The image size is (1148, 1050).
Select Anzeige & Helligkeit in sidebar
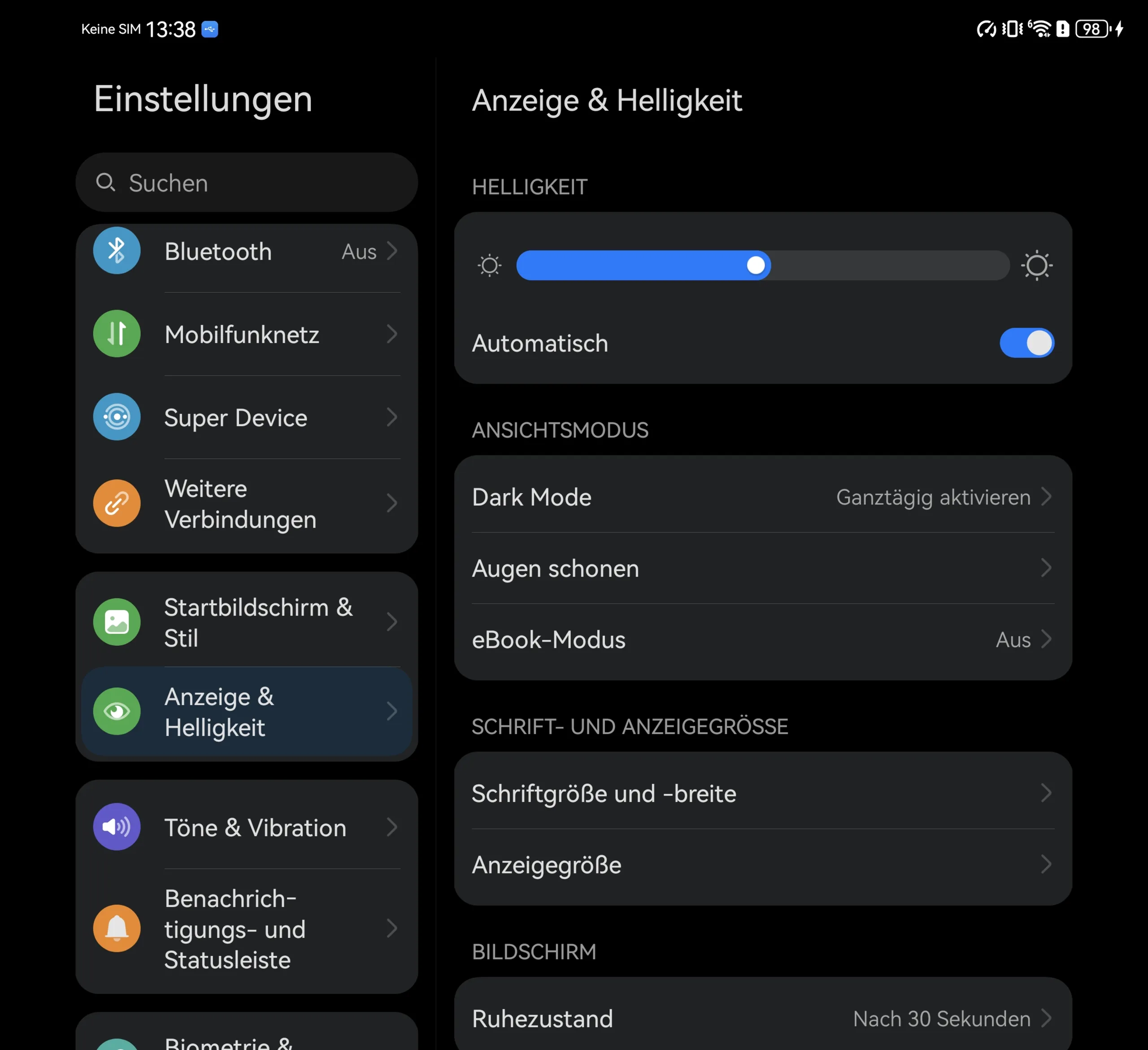coord(247,712)
